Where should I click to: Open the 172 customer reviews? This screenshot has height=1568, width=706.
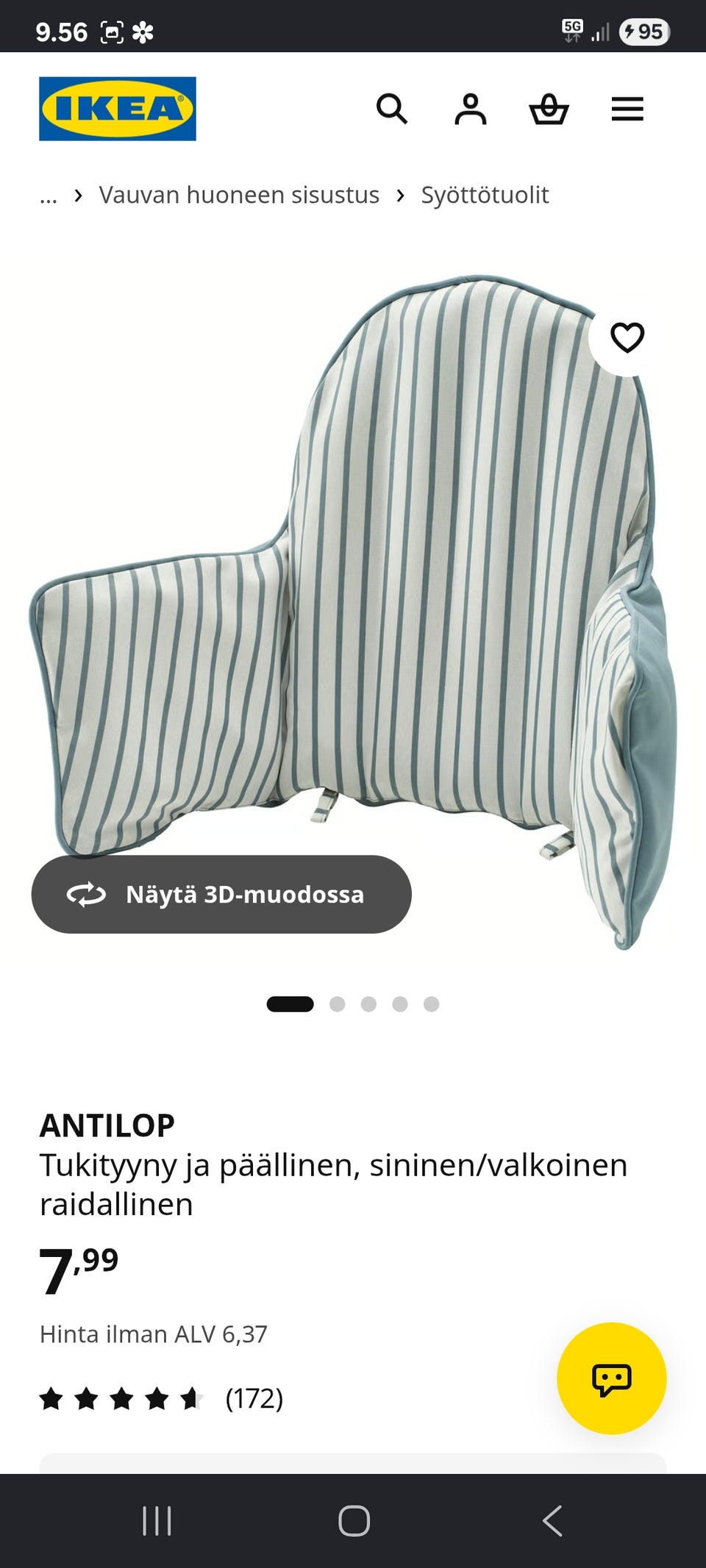coord(161,1398)
